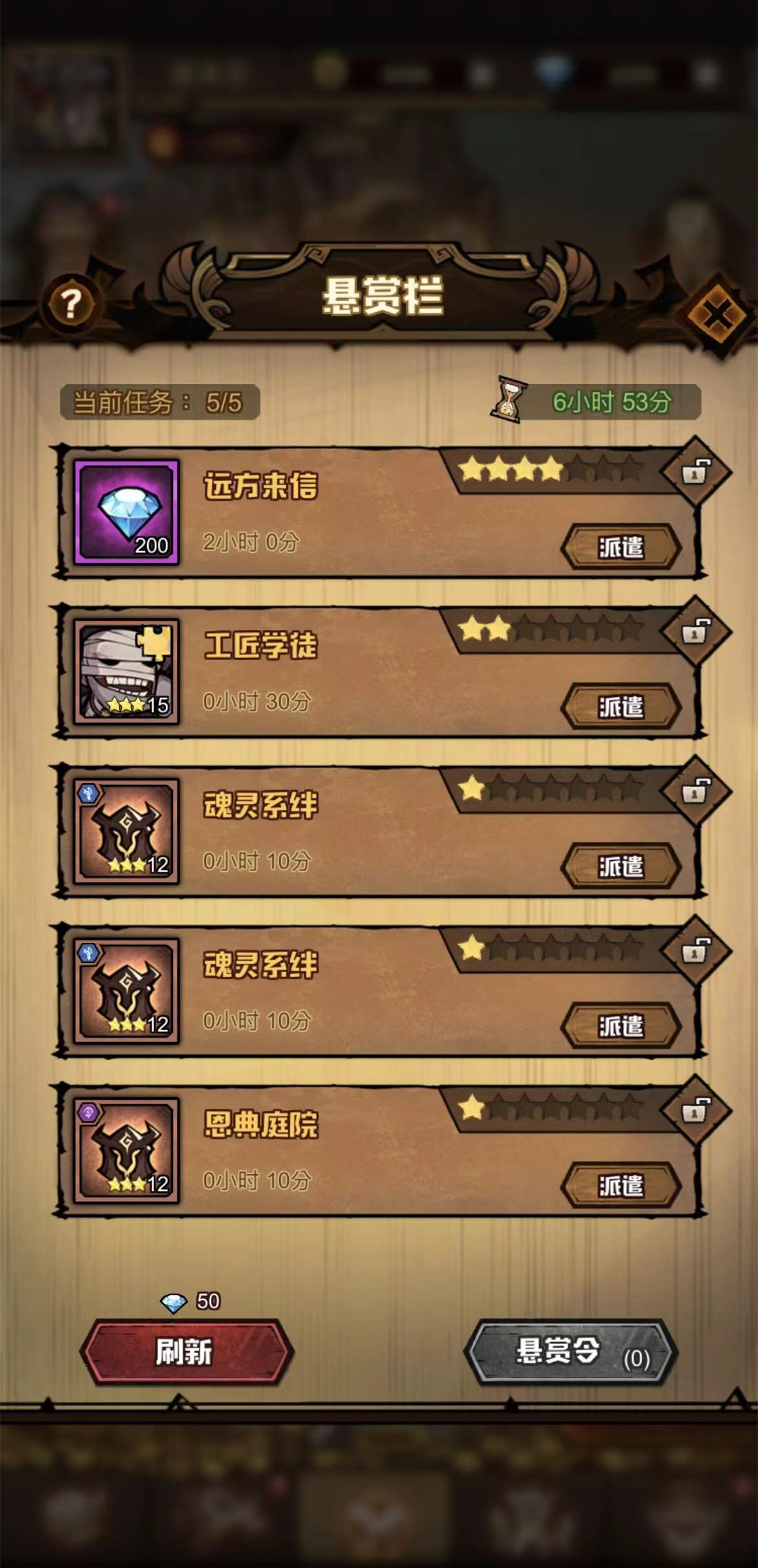
Task: View the mummy hero shard reward
Action: point(126,672)
